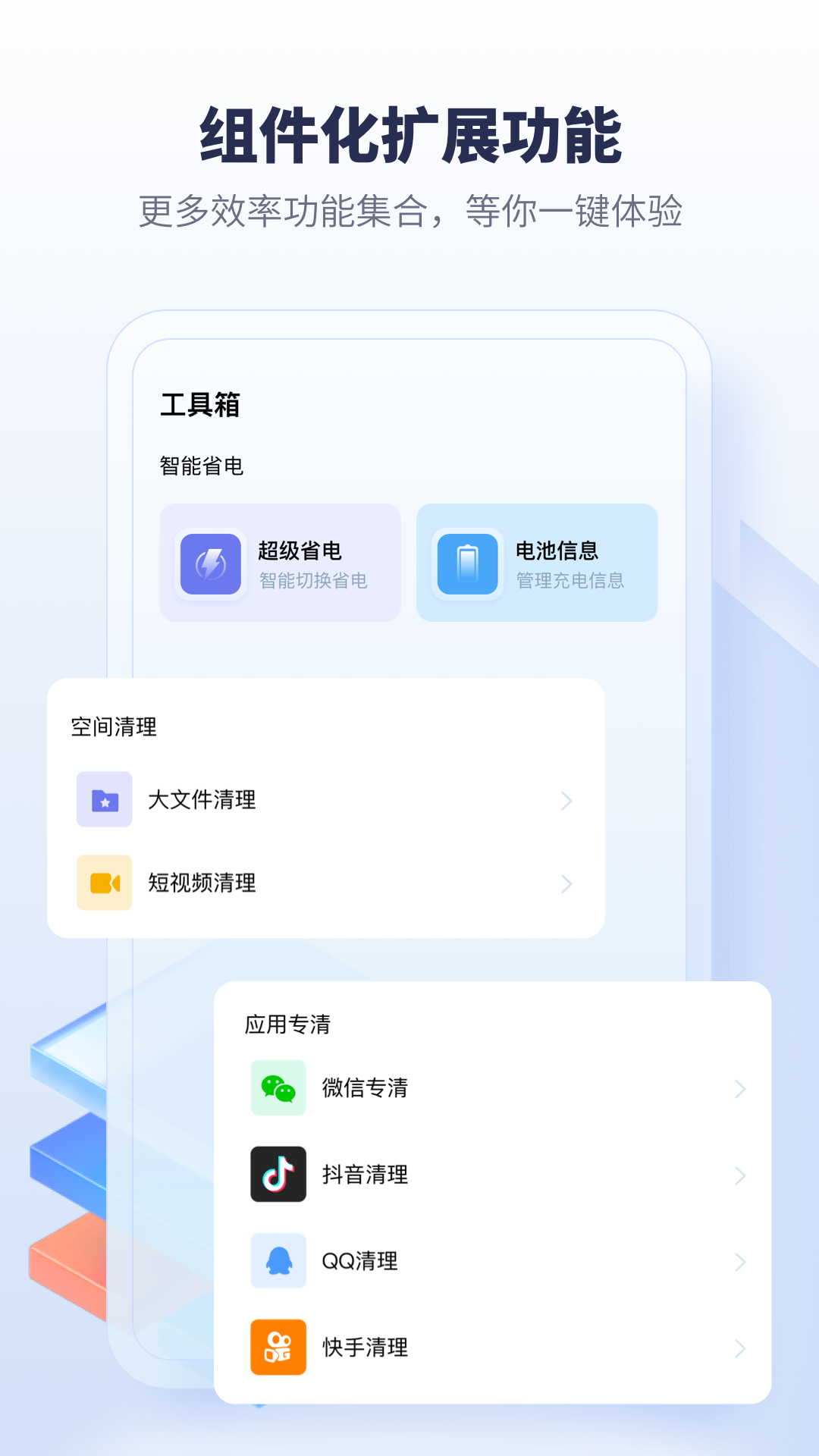Tap the 电池信息 battery icon
This screenshot has width=819, height=1456.
coord(467,562)
